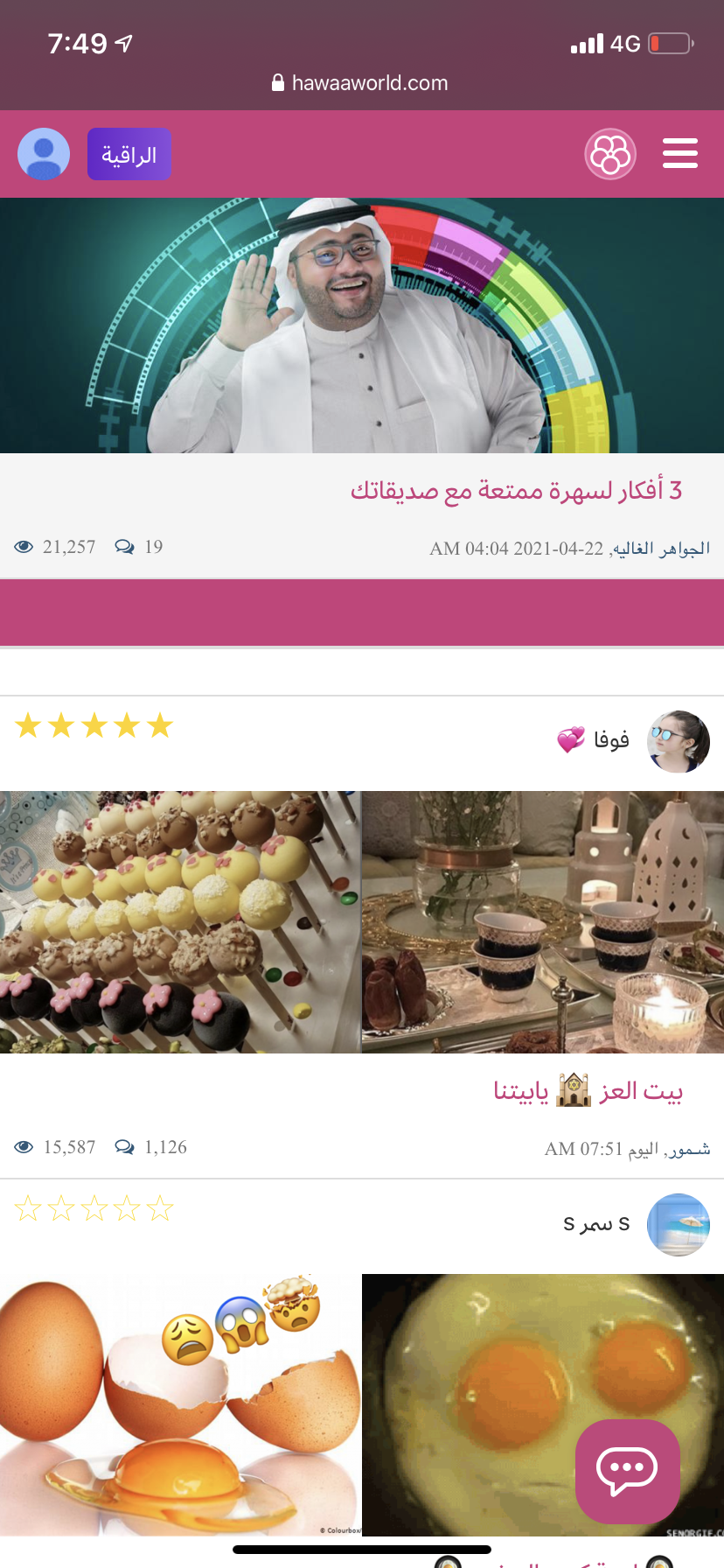This screenshot has height=1568, width=724.
Task: Open article 3 أفكار لسهرة ممتعة مع صديقاتك
Action: click(x=516, y=490)
